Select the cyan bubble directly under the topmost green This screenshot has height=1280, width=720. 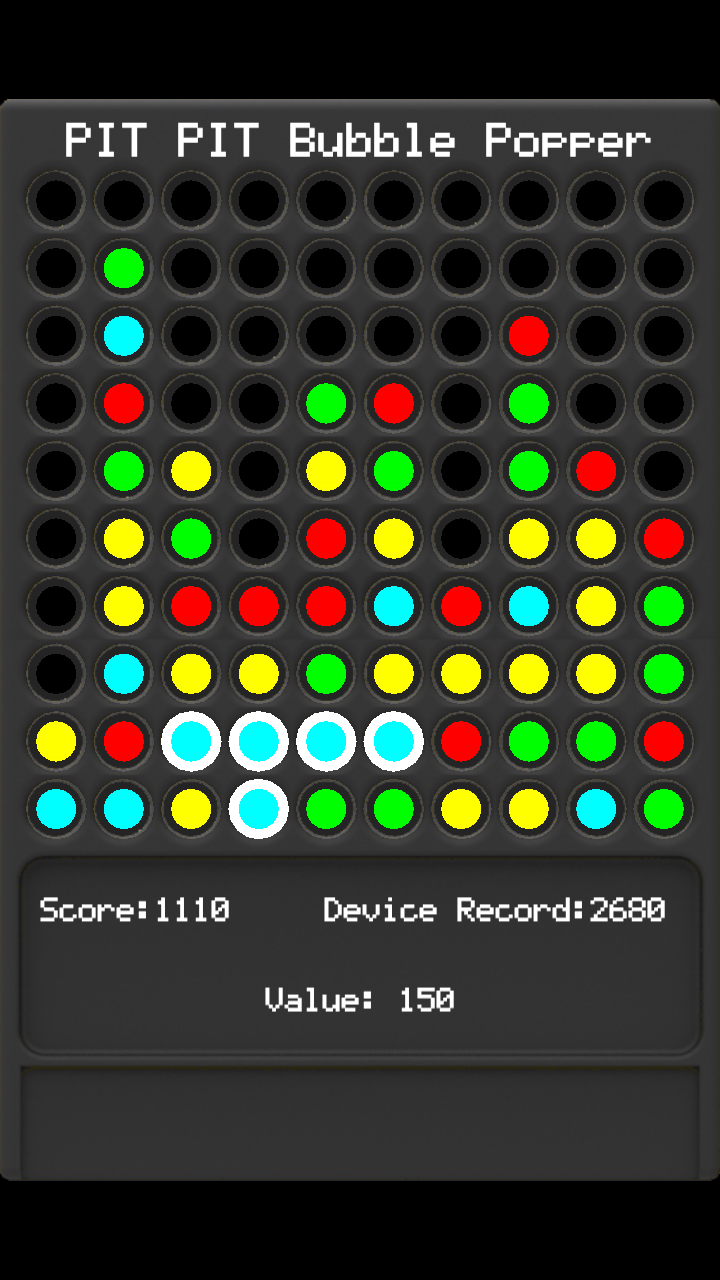(124, 336)
